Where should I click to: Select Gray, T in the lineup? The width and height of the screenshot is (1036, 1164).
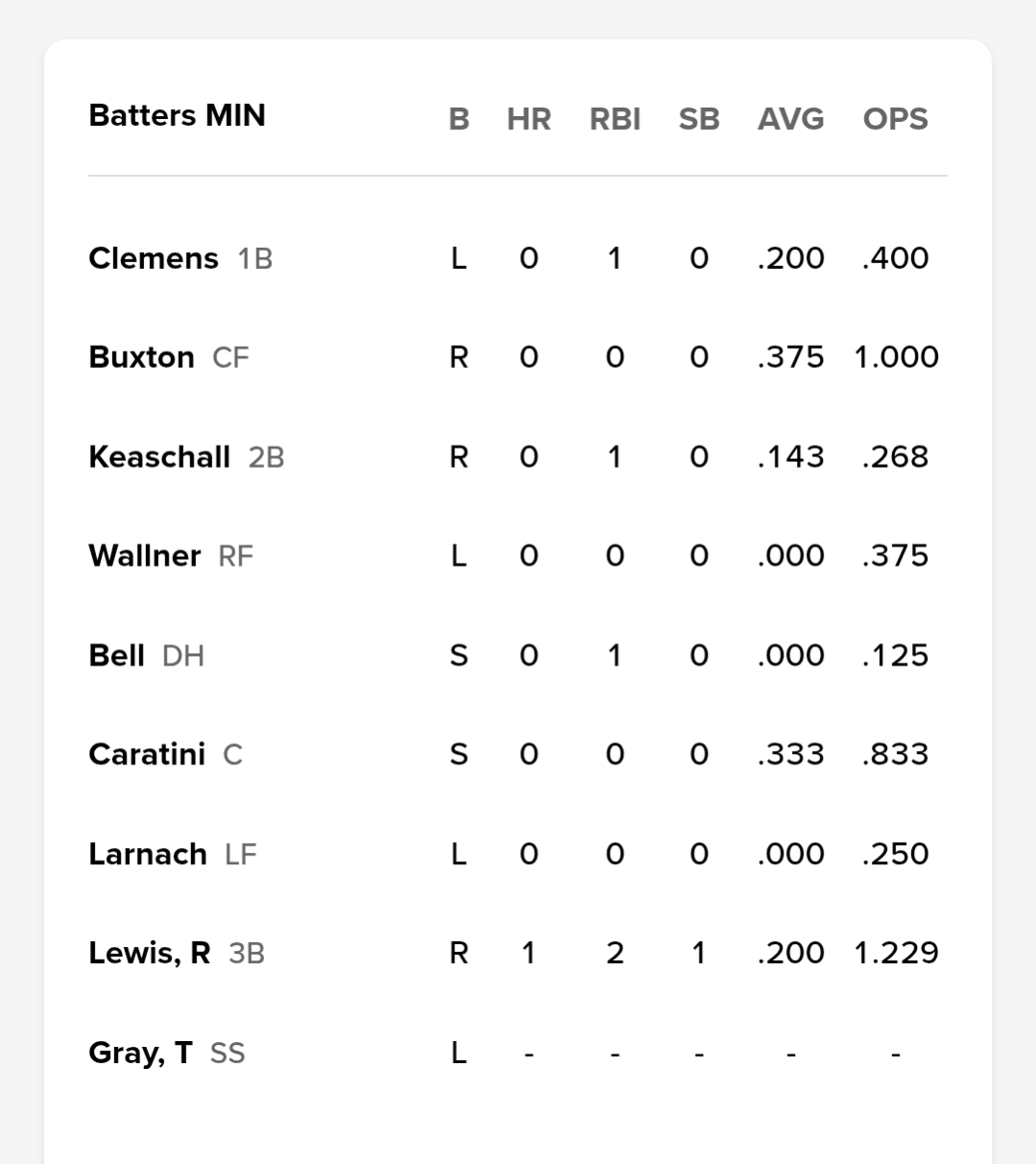[141, 1053]
